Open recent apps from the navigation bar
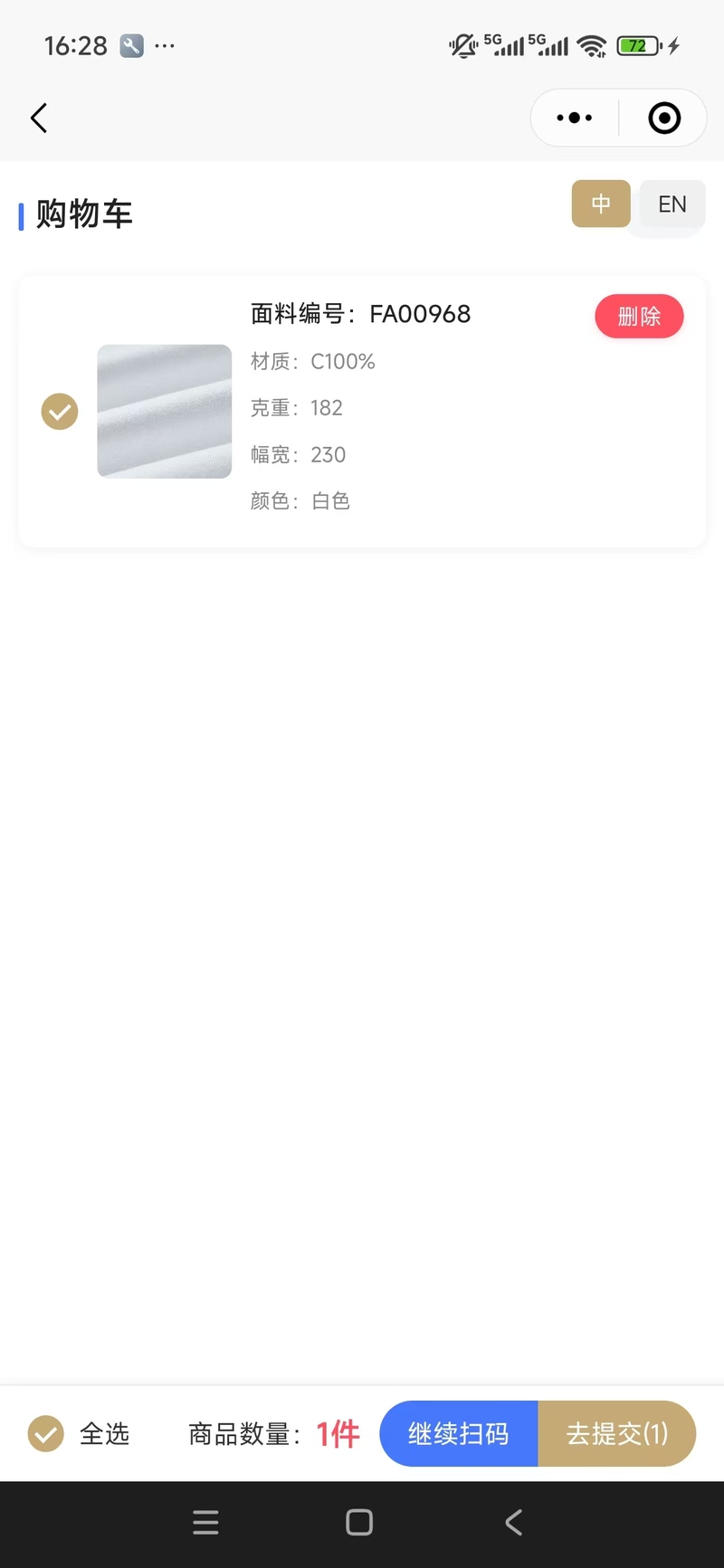The width and height of the screenshot is (724, 1568). 206,1523
